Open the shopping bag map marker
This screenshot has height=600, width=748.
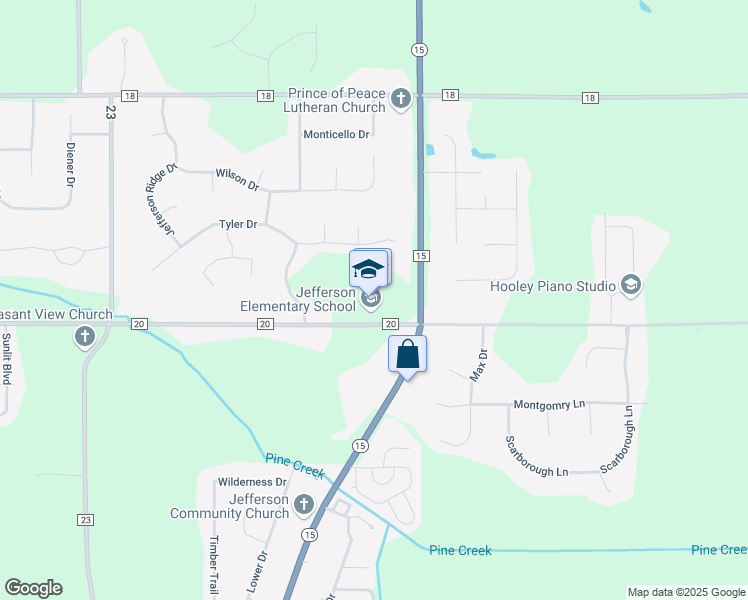[x=407, y=354]
